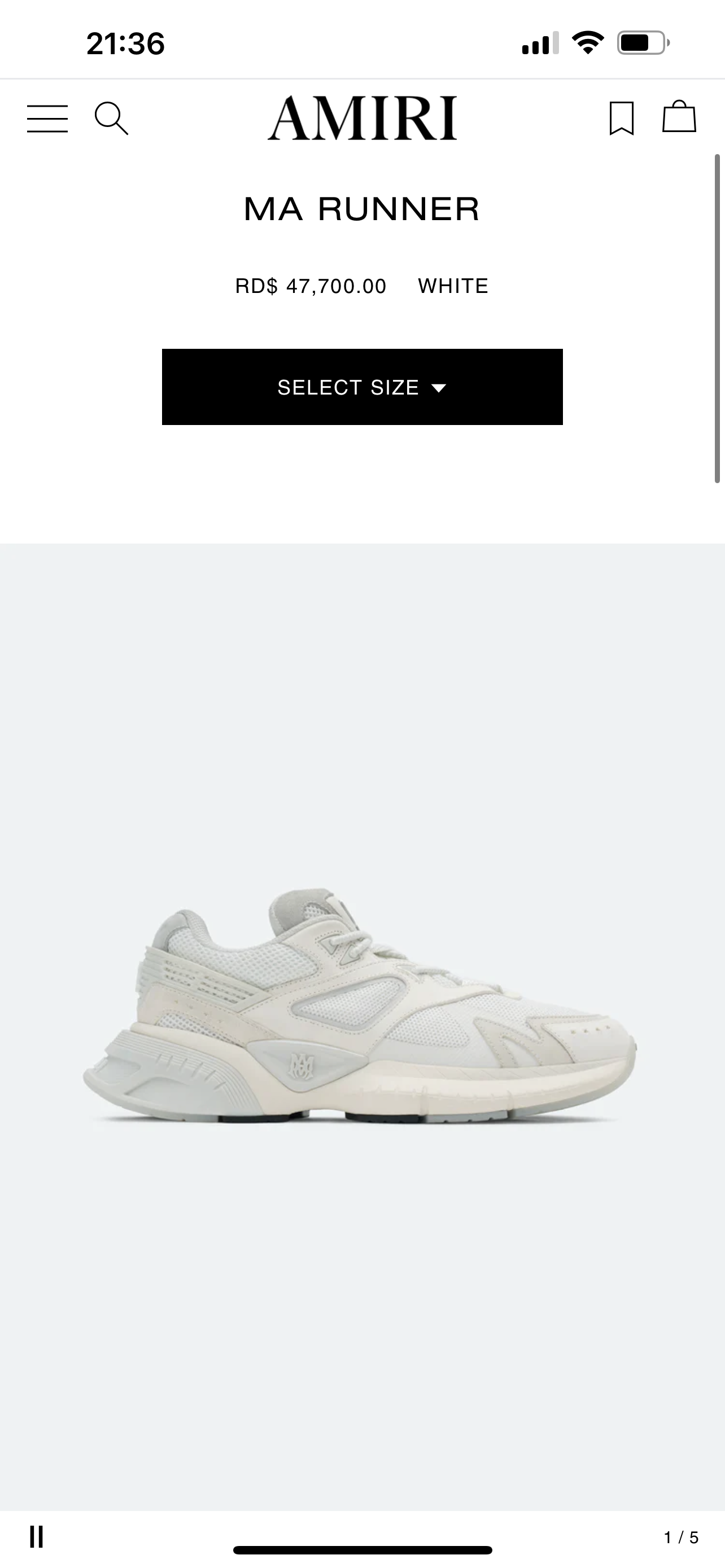Open the shopping bag
Viewport: 725px width, 1568px height.
679,117
